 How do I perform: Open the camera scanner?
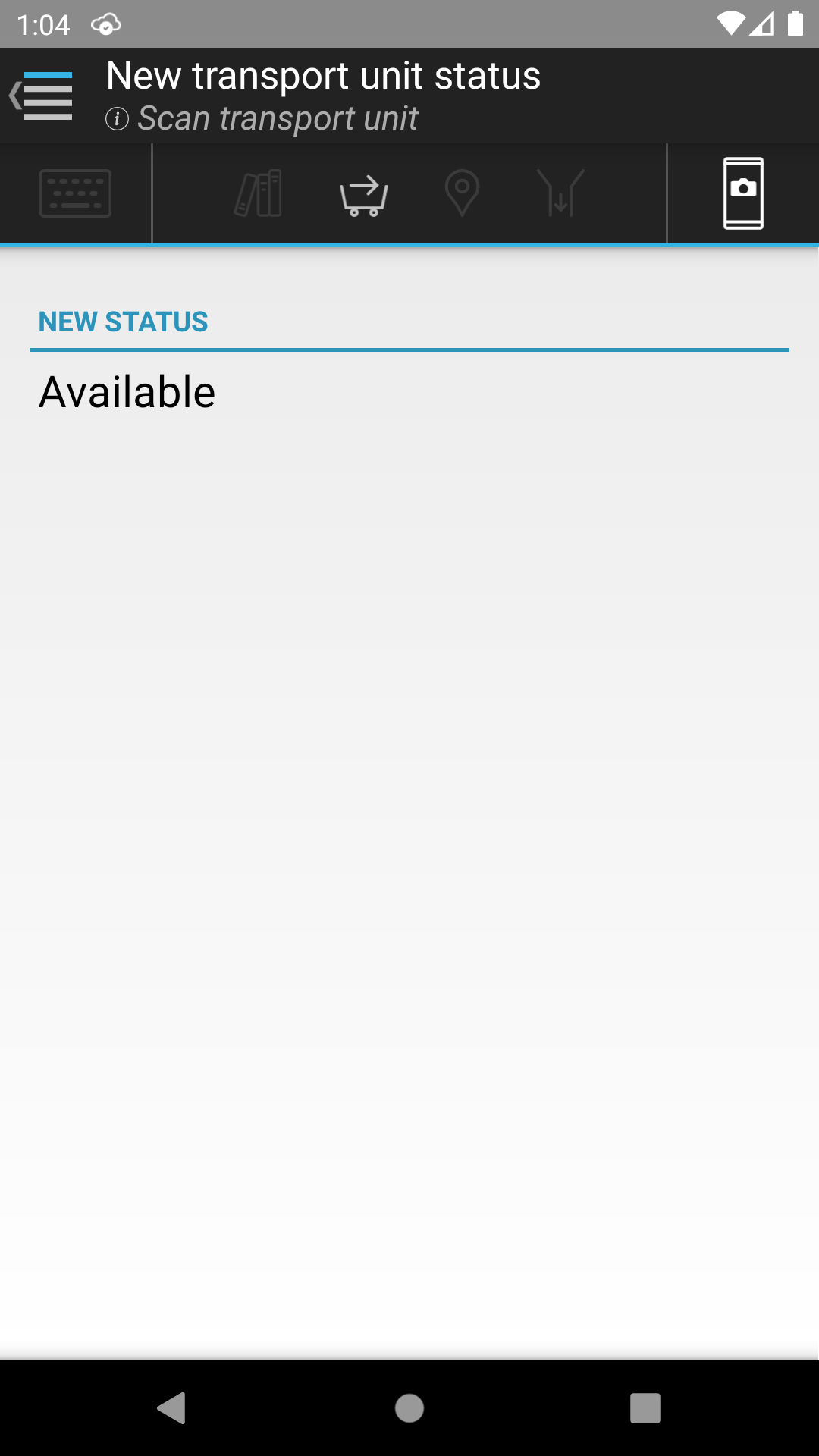(743, 193)
